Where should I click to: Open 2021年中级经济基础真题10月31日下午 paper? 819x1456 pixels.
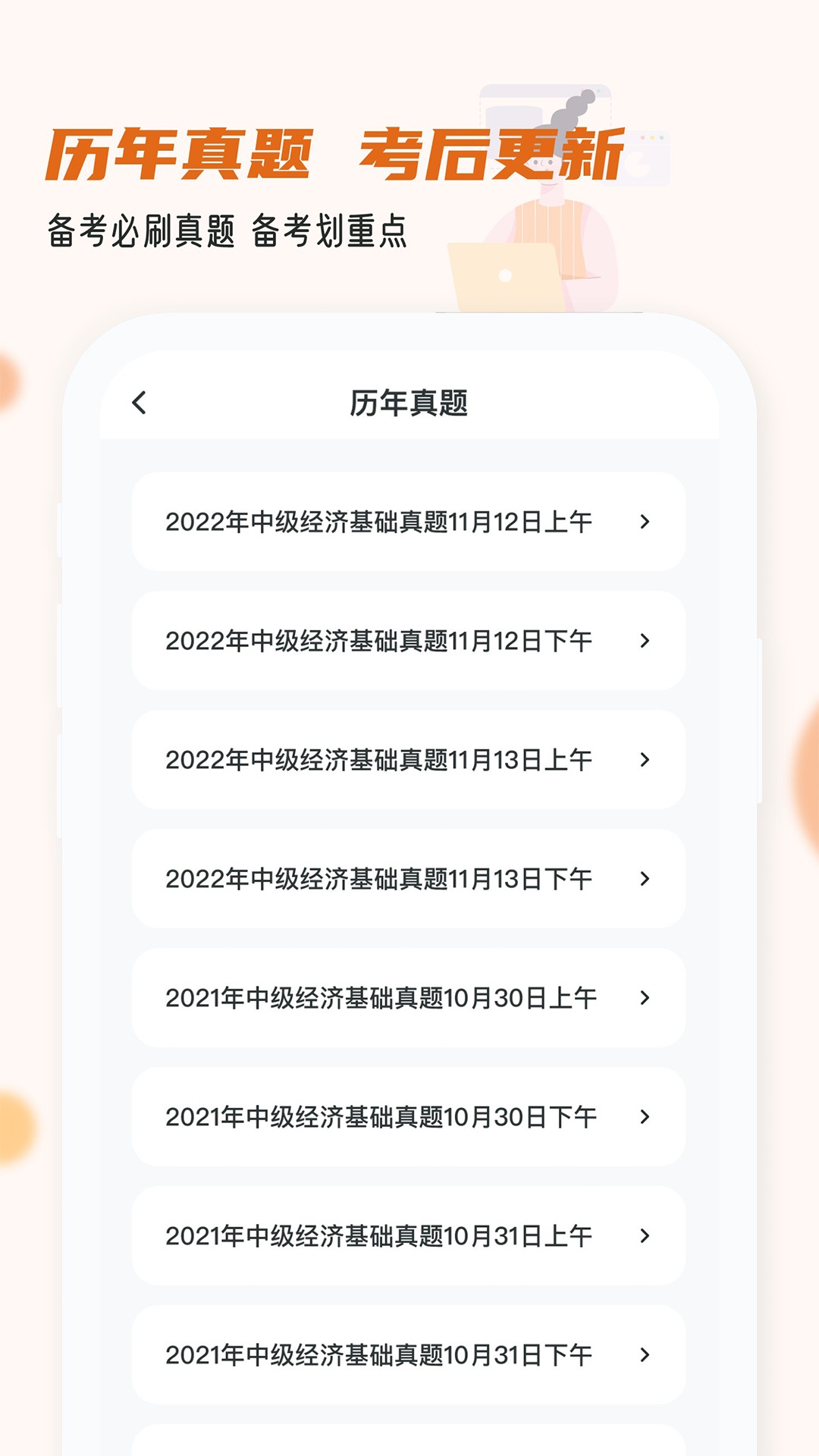379,1355
